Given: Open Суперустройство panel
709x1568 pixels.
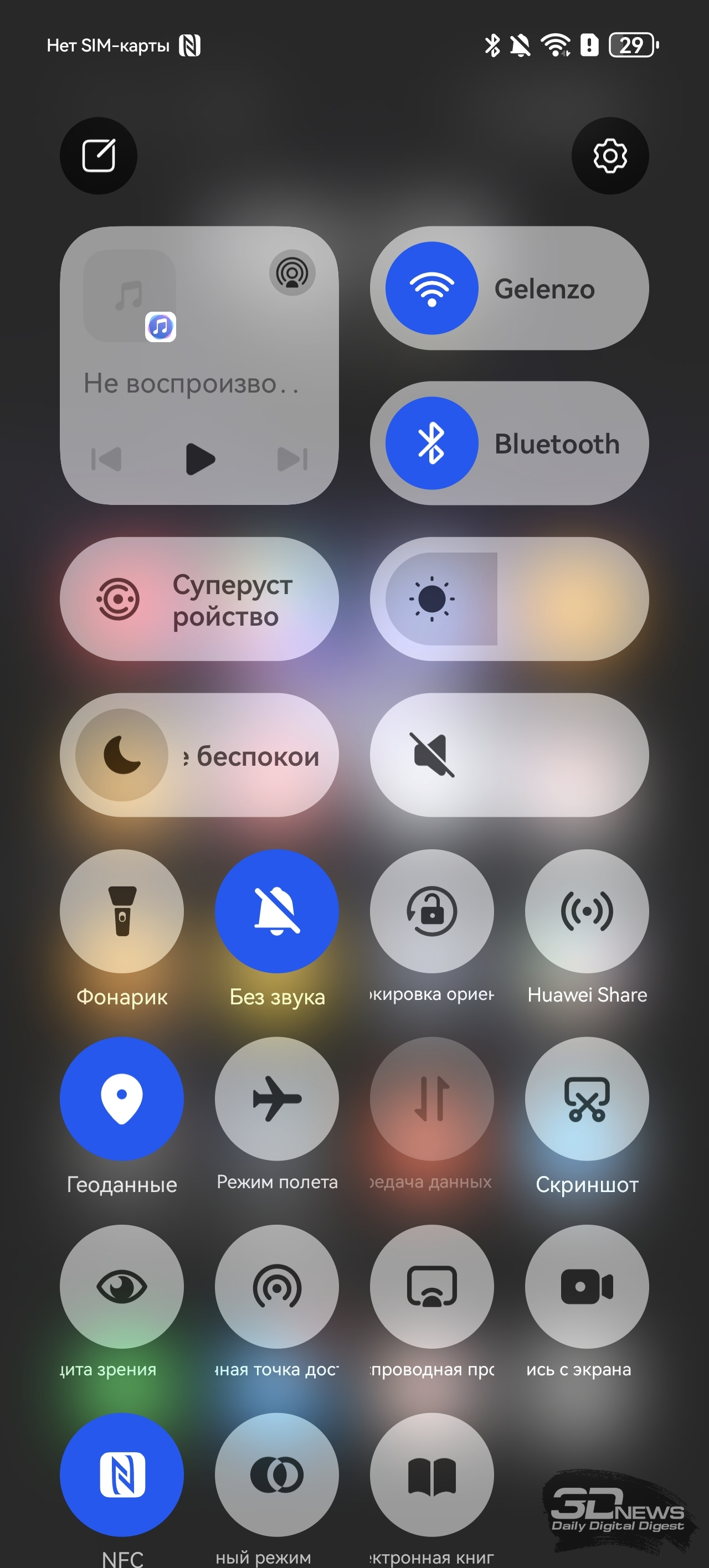Looking at the screenshot, I should coord(199,599).
